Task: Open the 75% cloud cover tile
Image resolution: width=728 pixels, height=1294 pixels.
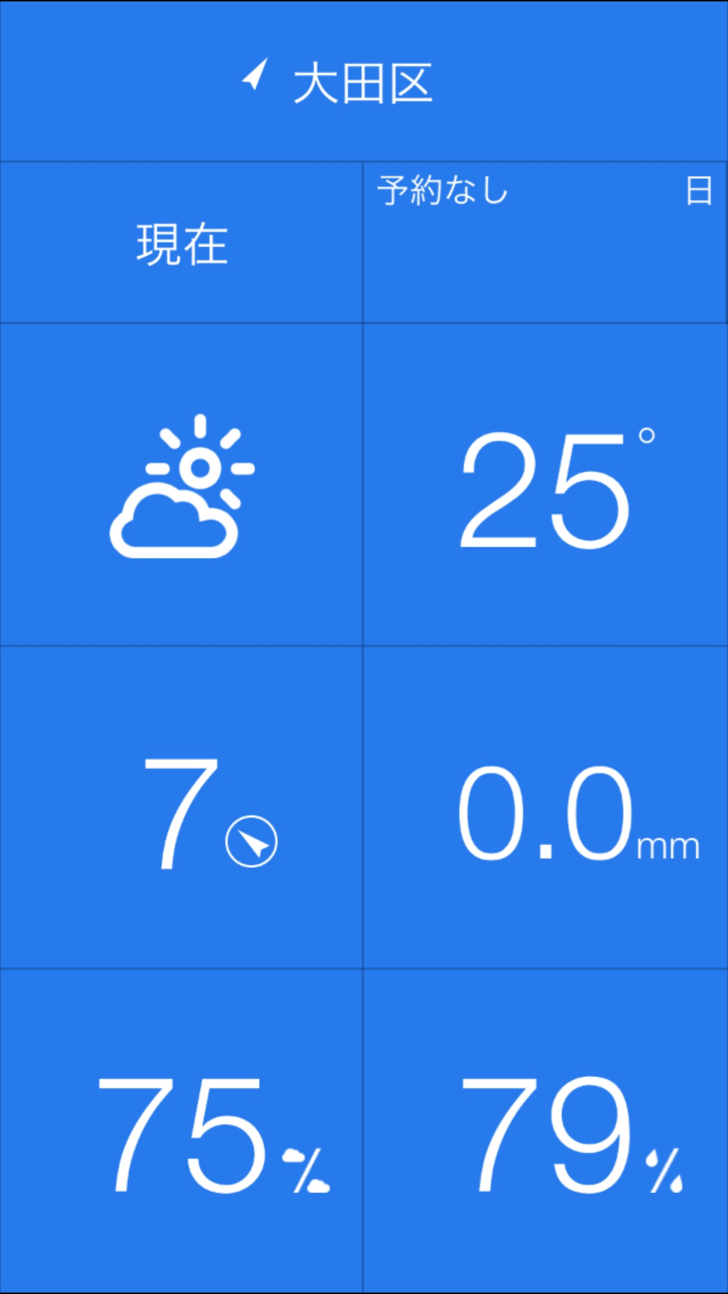Action: [x=181, y=1131]
